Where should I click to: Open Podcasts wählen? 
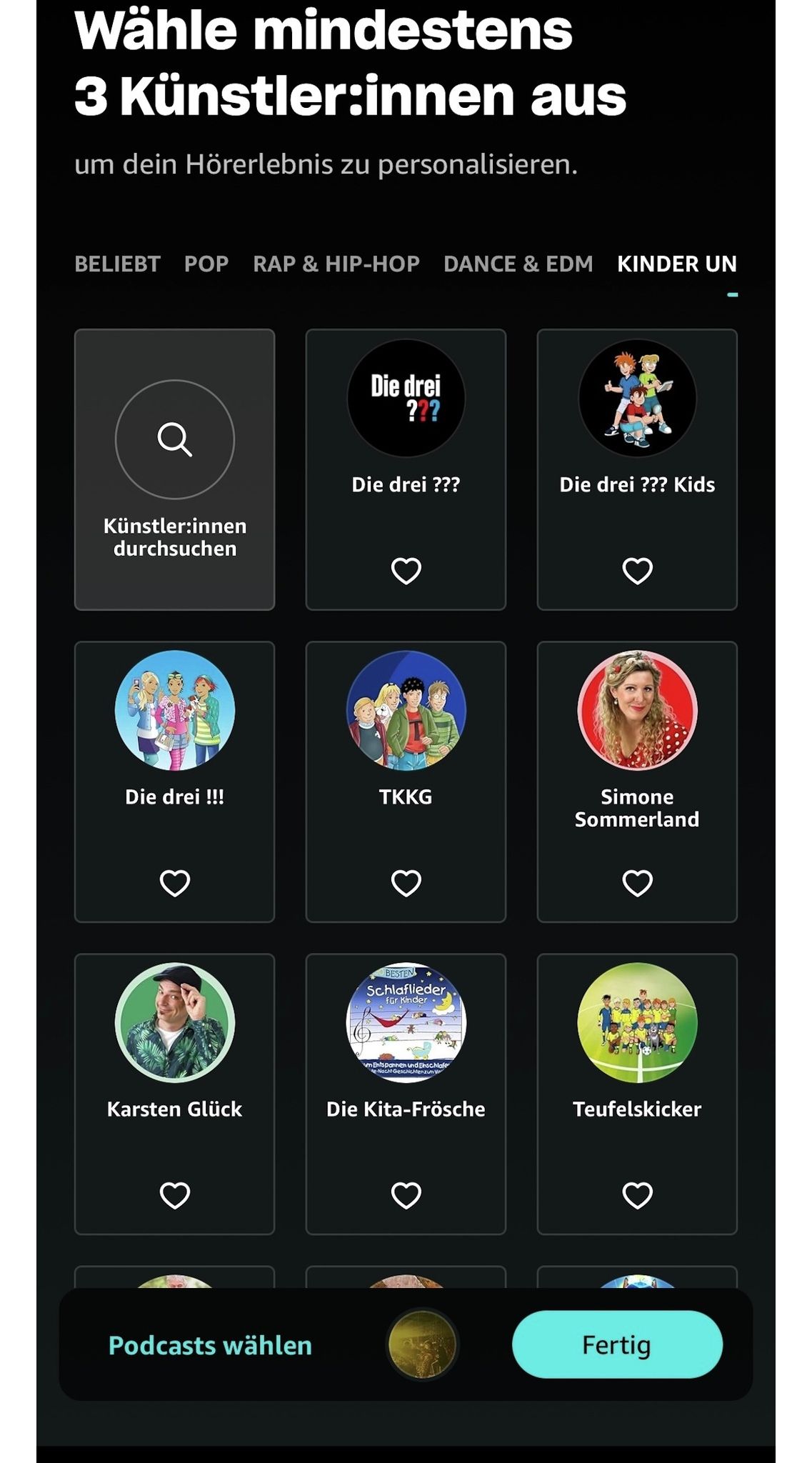click(x=210, y=1345)
